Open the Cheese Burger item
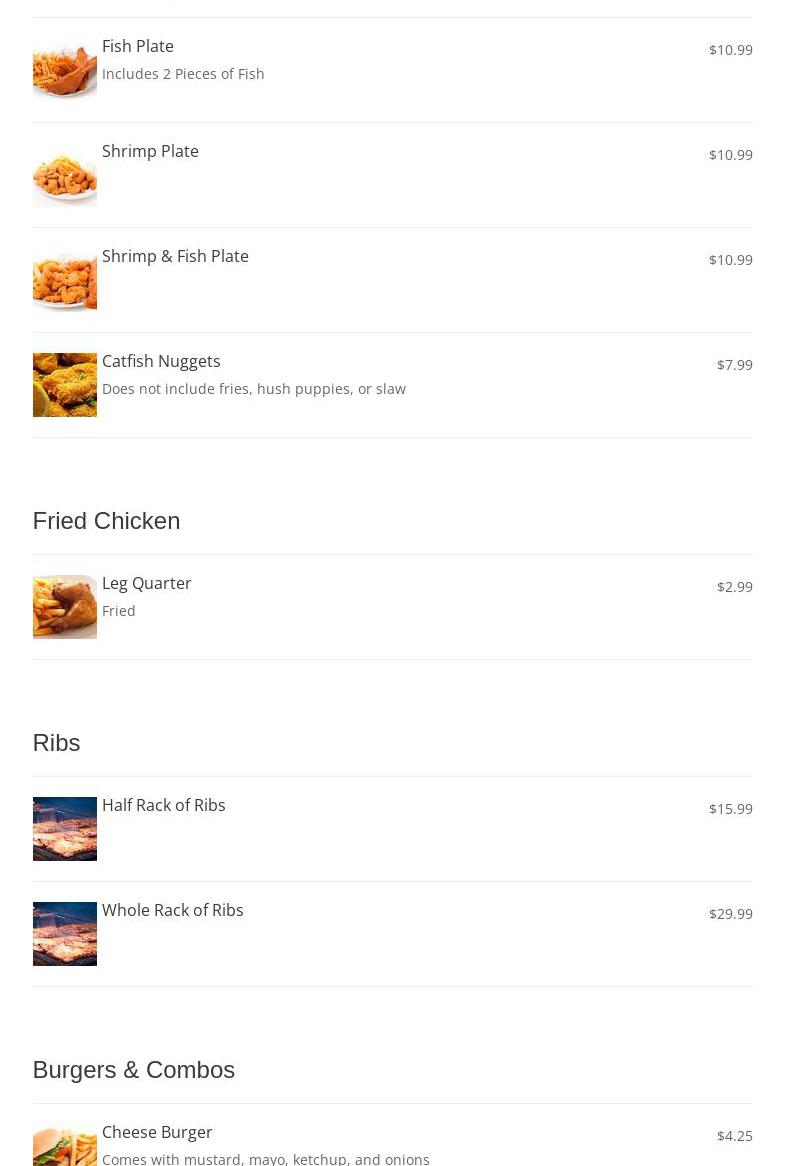This screenshot has width=785, height=1166. 157,1133
